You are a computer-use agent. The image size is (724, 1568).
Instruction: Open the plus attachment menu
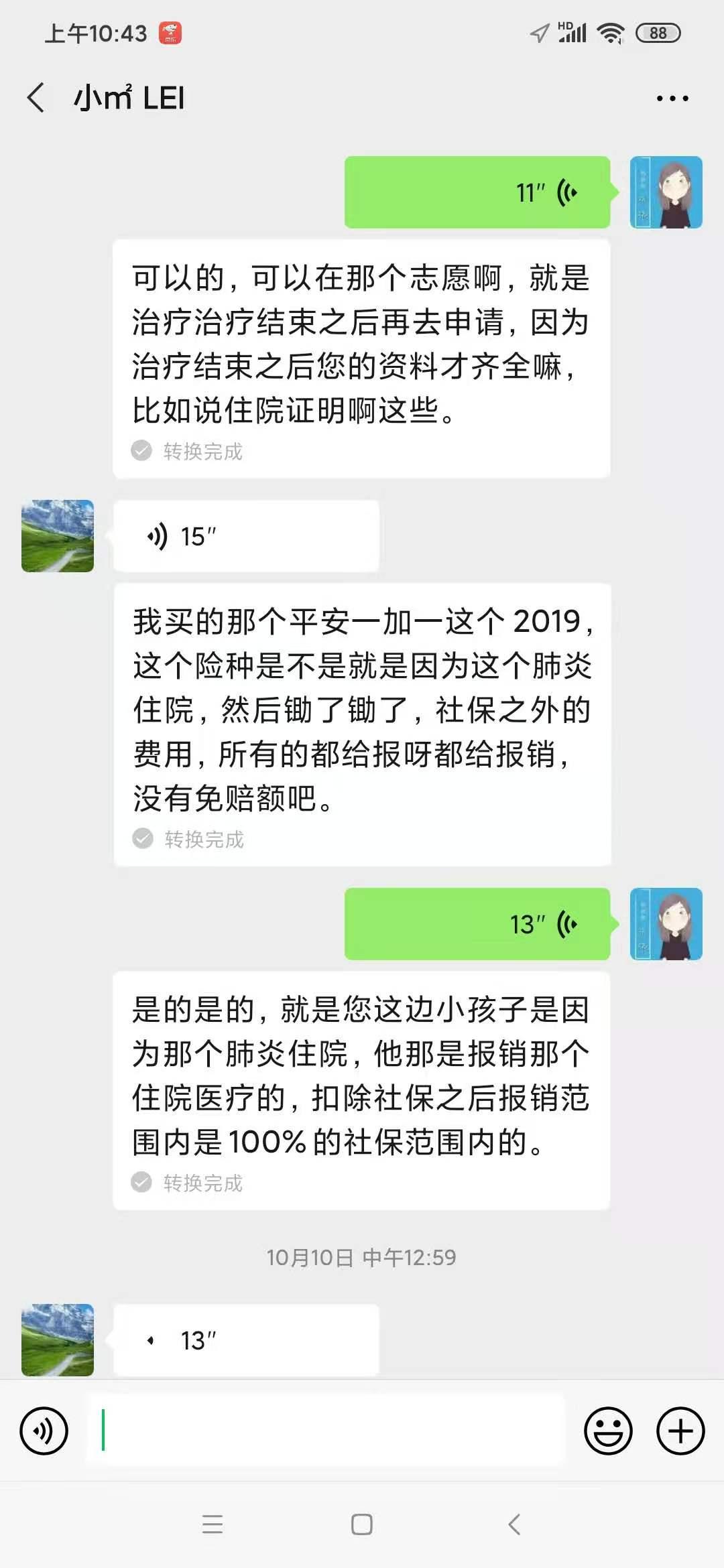pos(680,1431)
